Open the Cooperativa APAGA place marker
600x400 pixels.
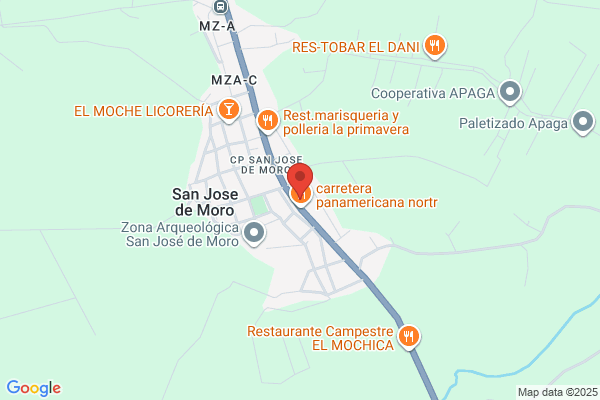point(510,93)
